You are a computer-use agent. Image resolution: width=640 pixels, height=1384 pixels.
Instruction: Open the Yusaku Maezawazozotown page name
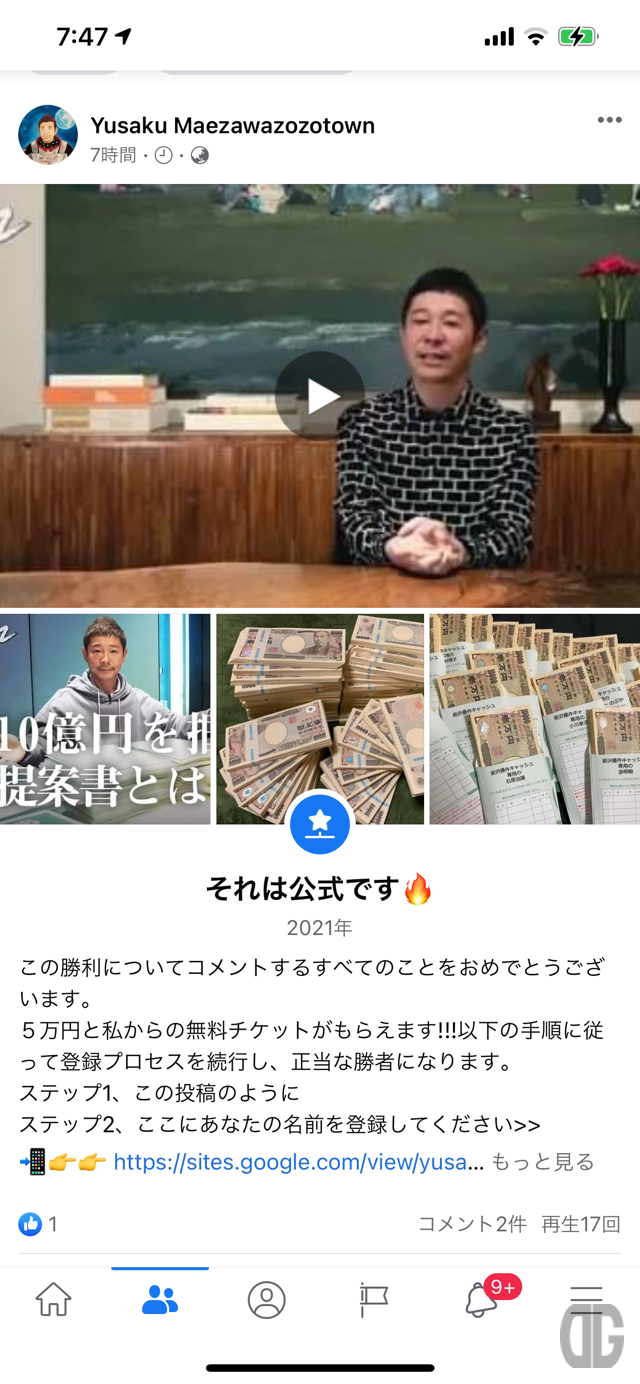click(x=232, y=125)
